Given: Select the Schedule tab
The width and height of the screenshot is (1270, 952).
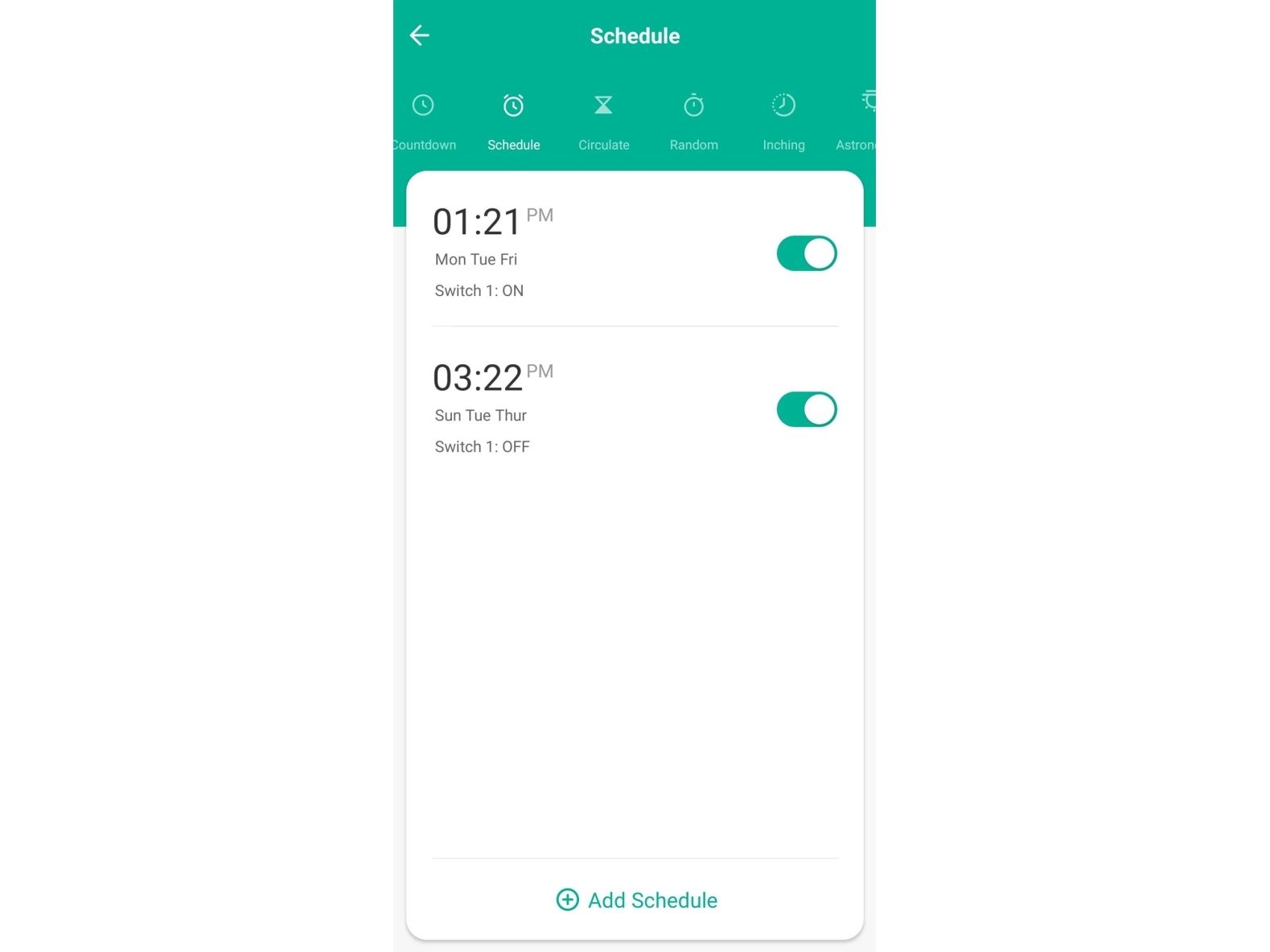Looking at the screenshot, I should (x=513, y=121).
